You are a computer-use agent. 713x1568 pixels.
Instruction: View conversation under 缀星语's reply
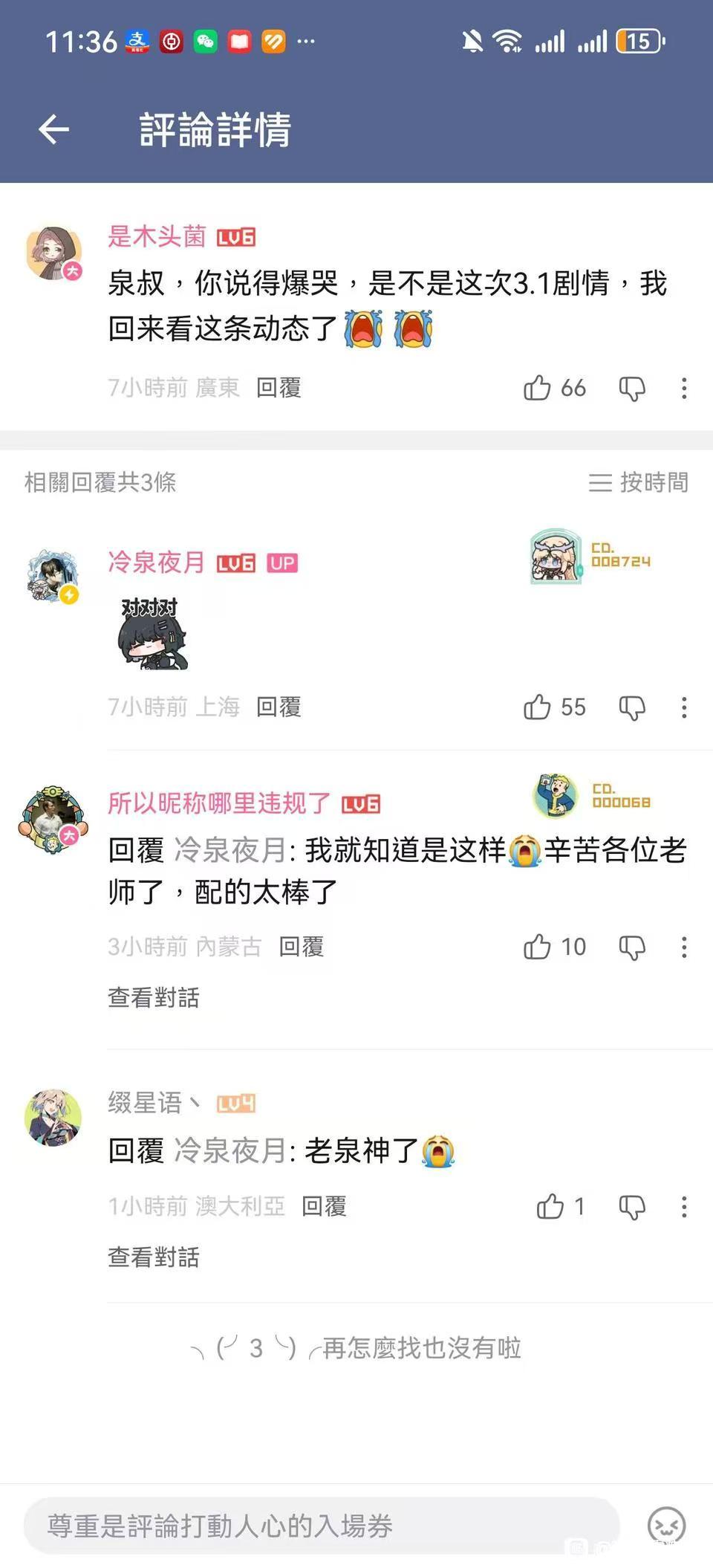tap(154, 1257)
